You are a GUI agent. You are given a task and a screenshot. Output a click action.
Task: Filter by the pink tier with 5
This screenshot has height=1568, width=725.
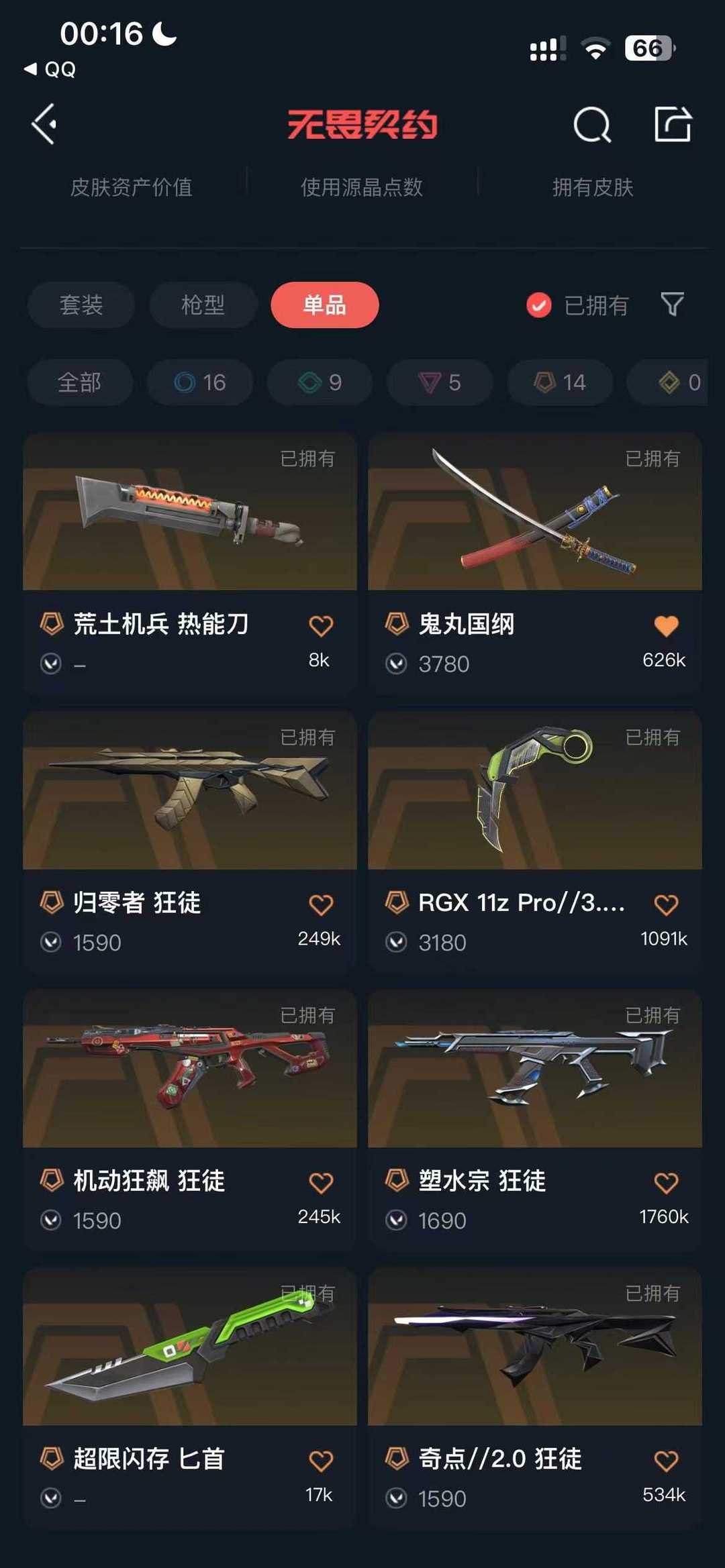coord(440,382)
